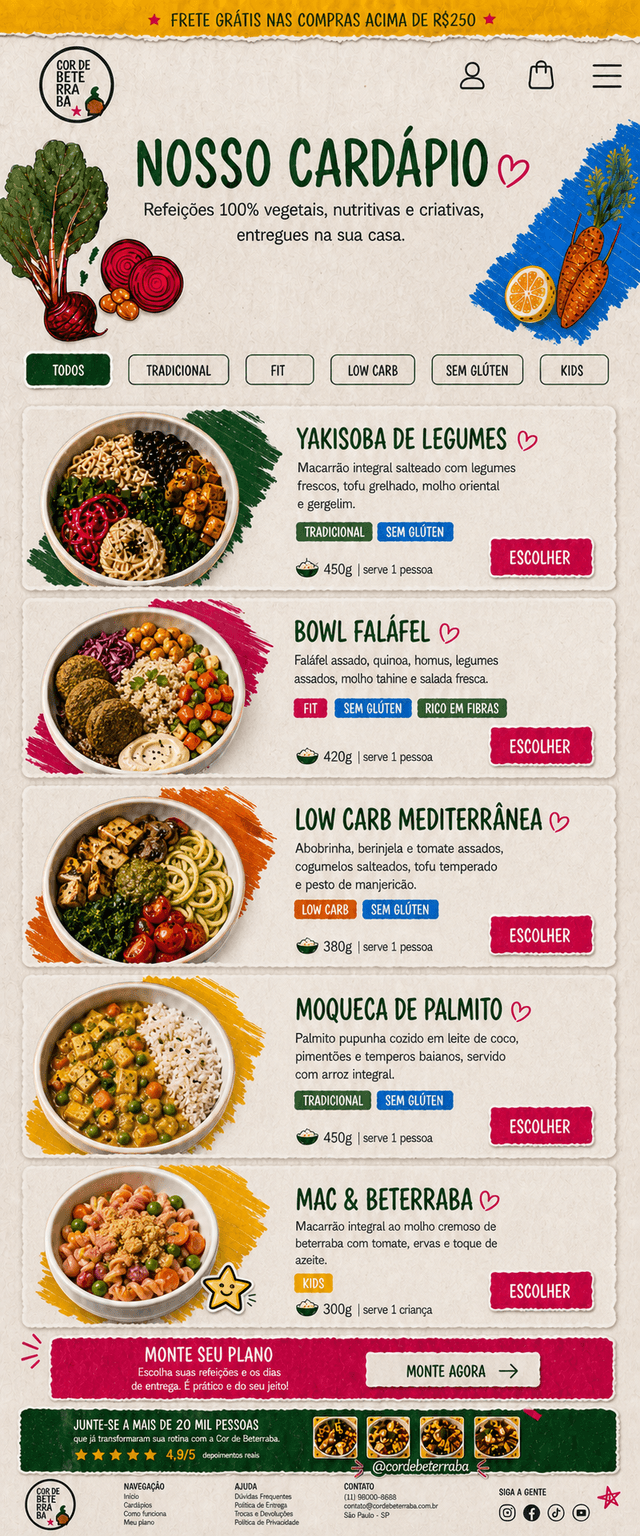Screen dimensions: 640x1536
Task: Open the user account icon
Action: tap(472, 76)
